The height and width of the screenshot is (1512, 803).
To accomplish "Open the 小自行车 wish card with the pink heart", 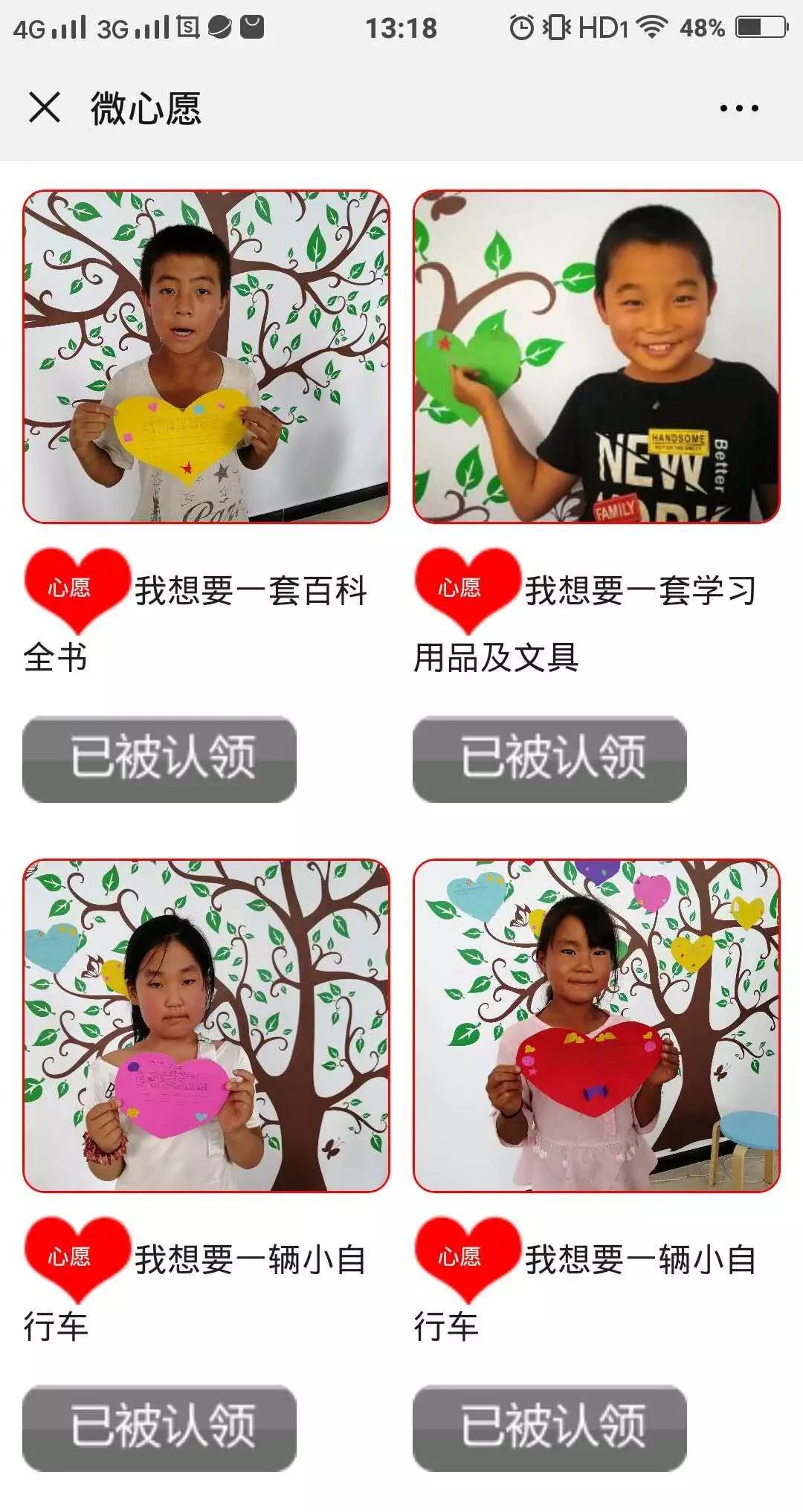I will coord(206,1026).
